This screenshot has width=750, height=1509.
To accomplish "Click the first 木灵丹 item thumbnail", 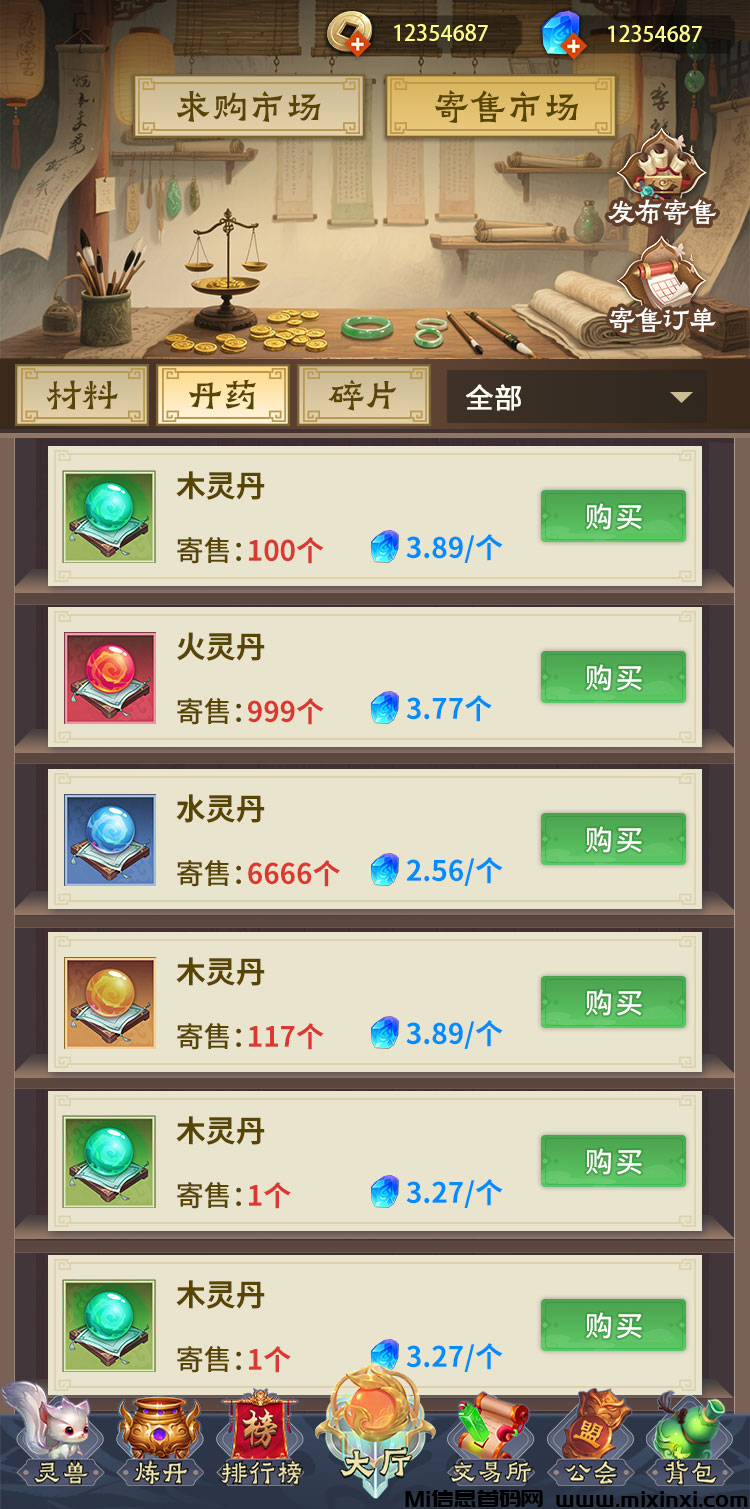I will point(108,516).
